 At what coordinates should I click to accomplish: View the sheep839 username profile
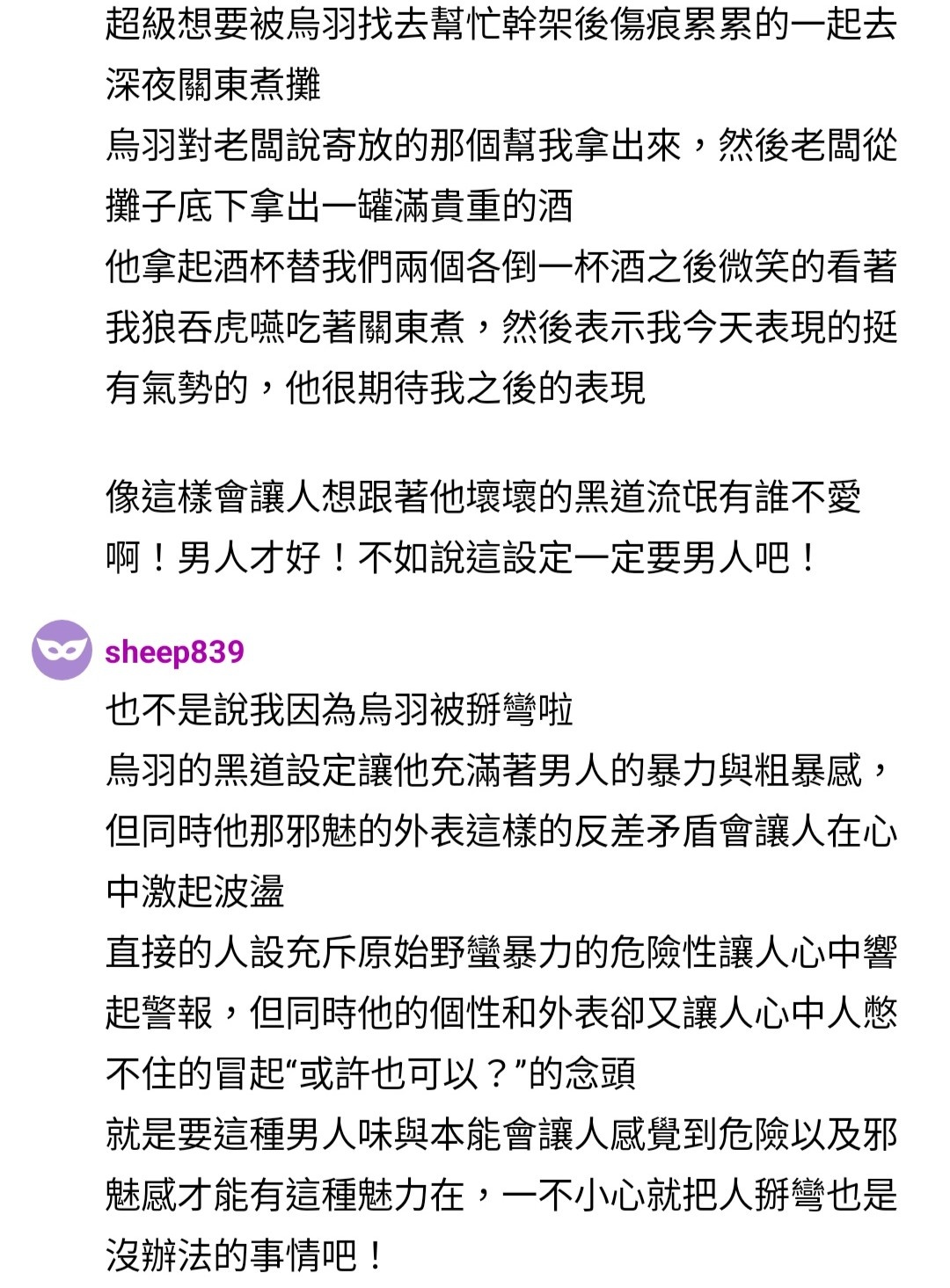[x=174, y=651]
